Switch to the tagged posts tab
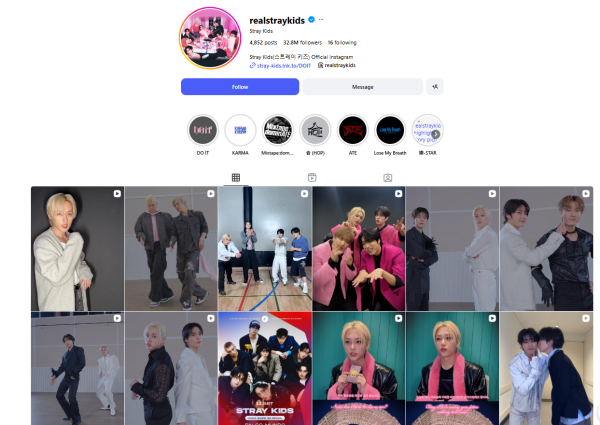 (x=387, y=177)
